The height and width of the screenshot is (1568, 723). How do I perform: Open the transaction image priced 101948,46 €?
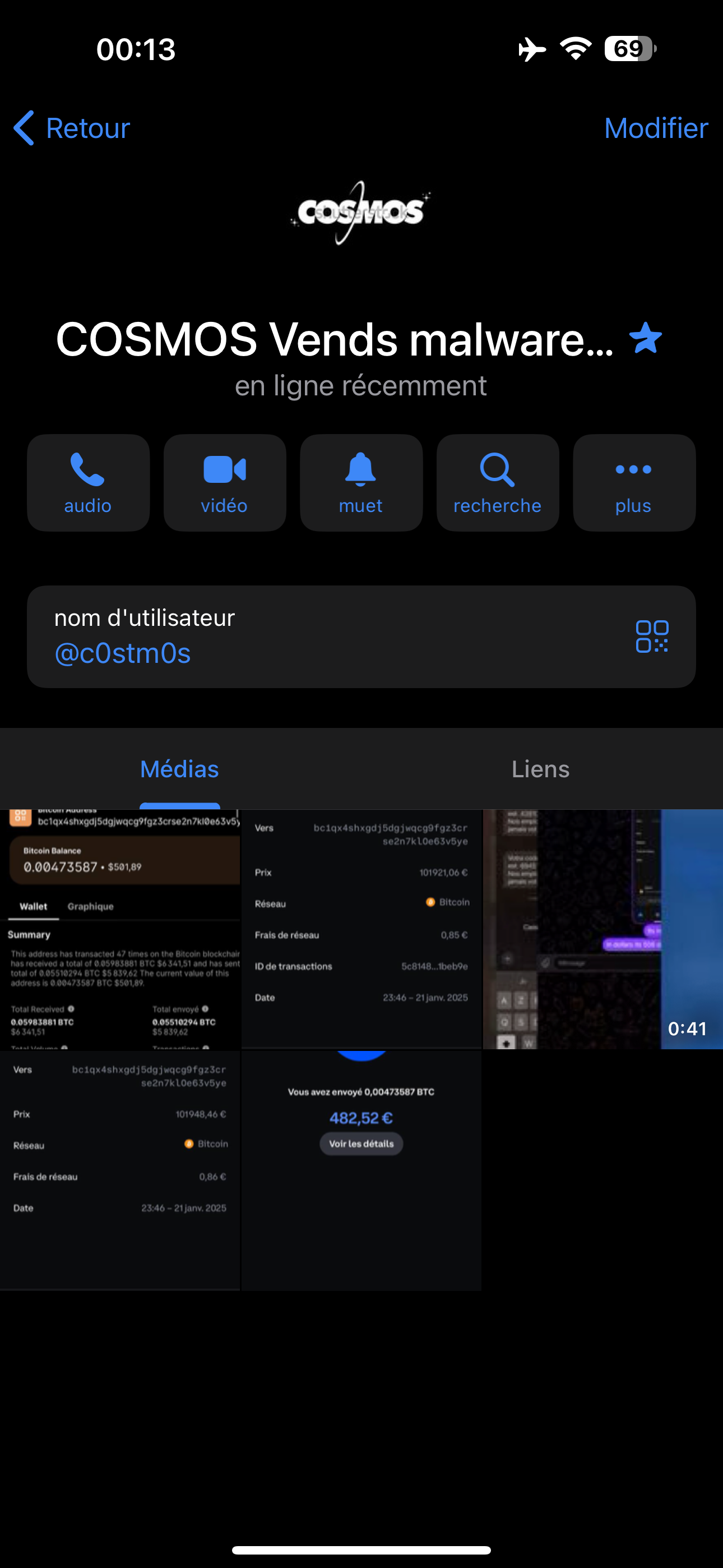point(120,1170)
